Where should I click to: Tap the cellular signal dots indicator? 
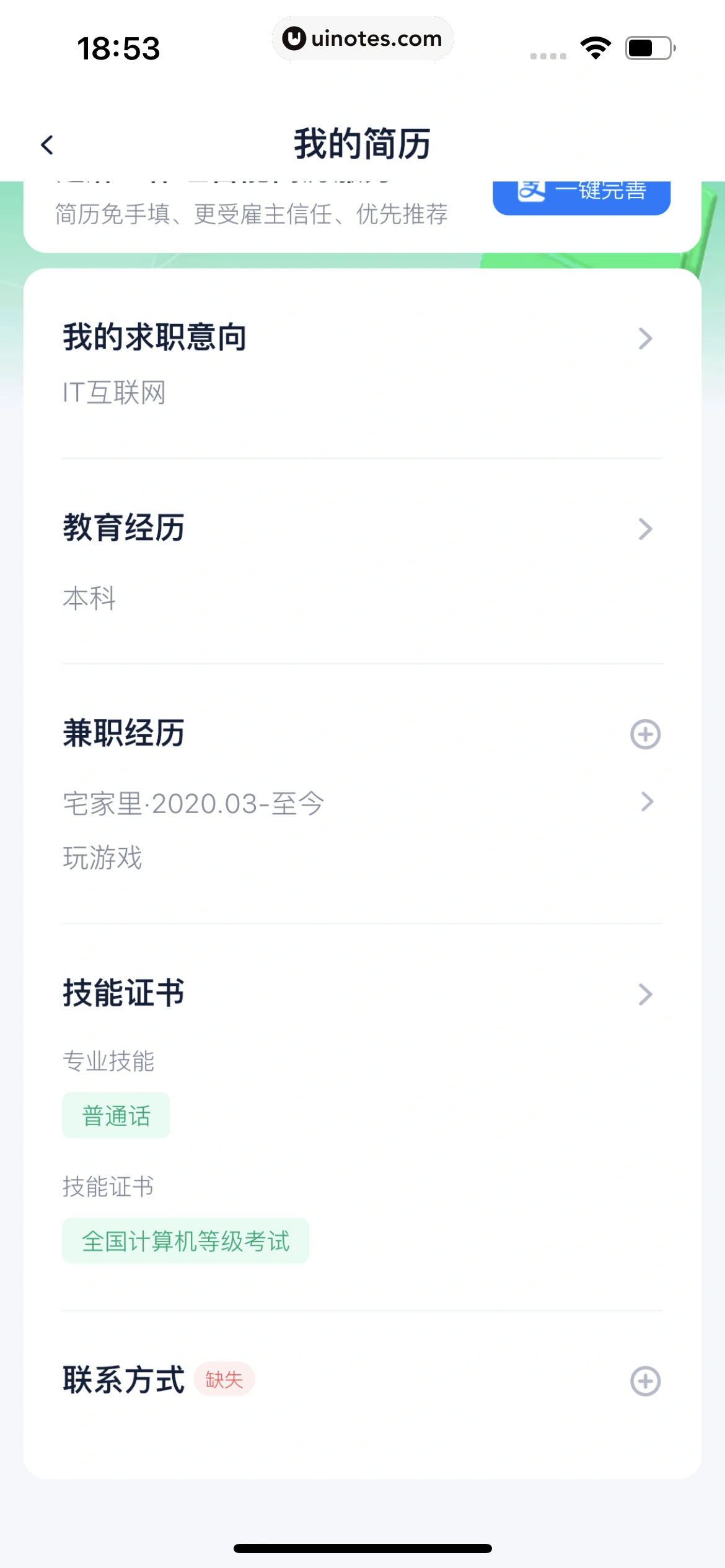(x=548, y=56)
